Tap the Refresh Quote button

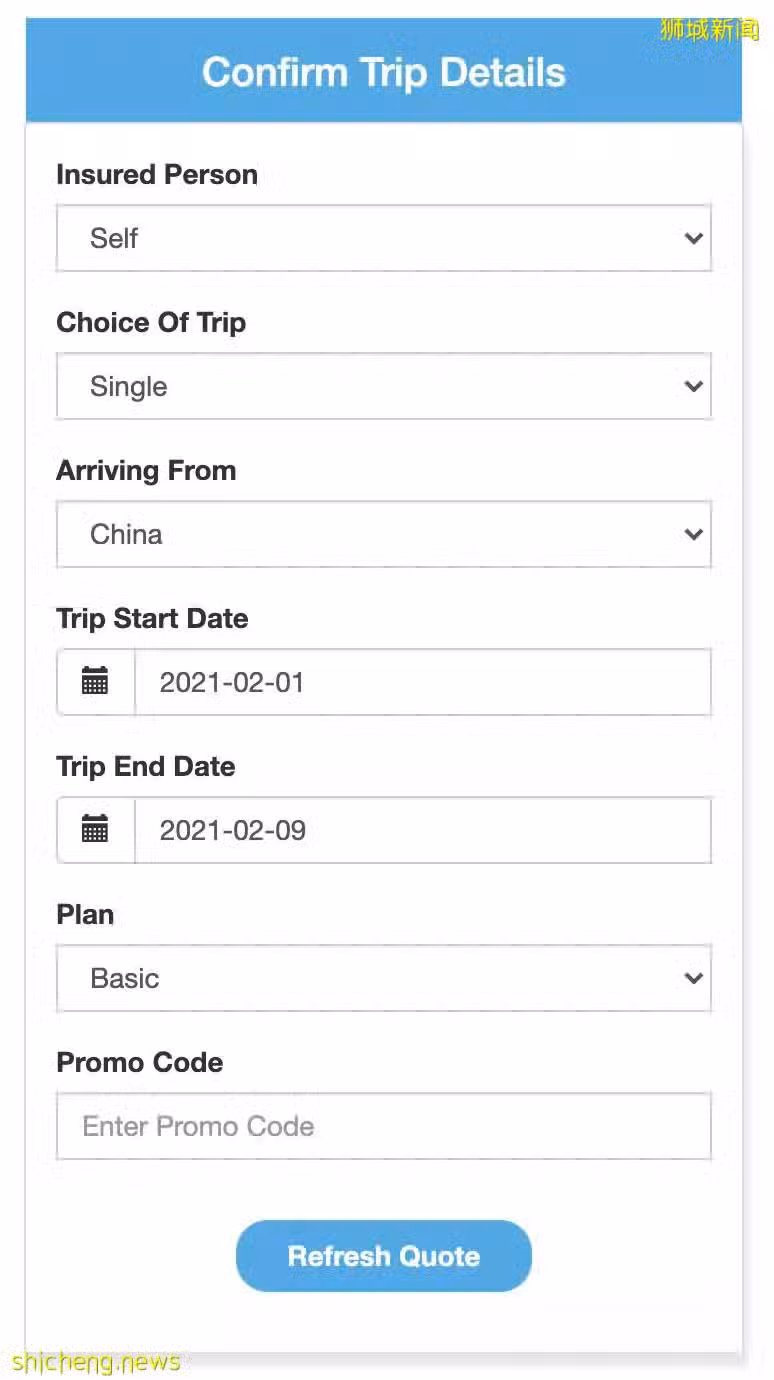384,1256
